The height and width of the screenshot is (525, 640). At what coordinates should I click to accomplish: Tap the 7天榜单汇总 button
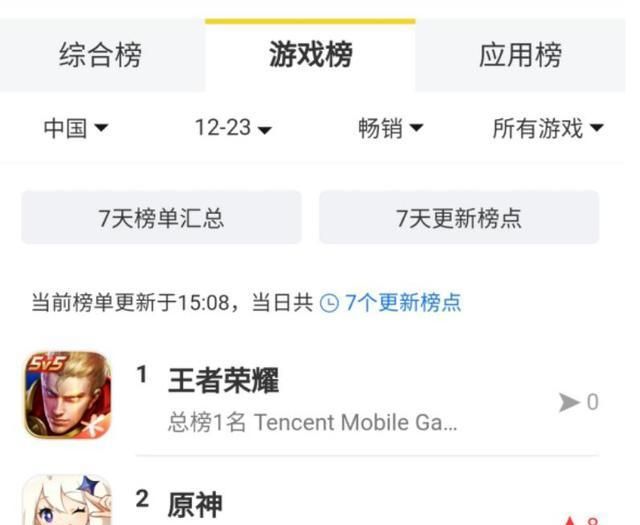click(161, 218)
